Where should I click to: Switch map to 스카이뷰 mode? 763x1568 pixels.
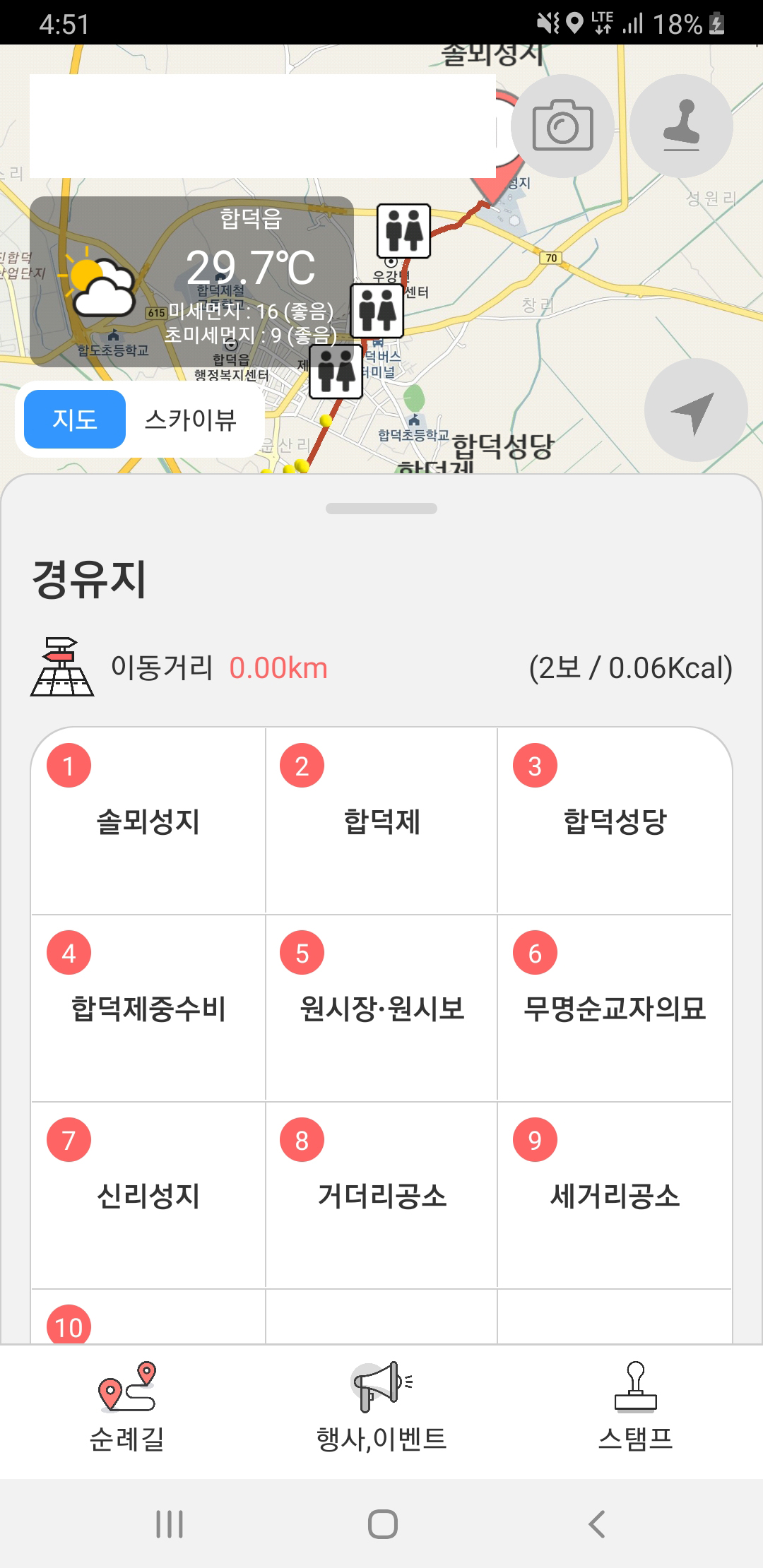[x=191, y=420]
